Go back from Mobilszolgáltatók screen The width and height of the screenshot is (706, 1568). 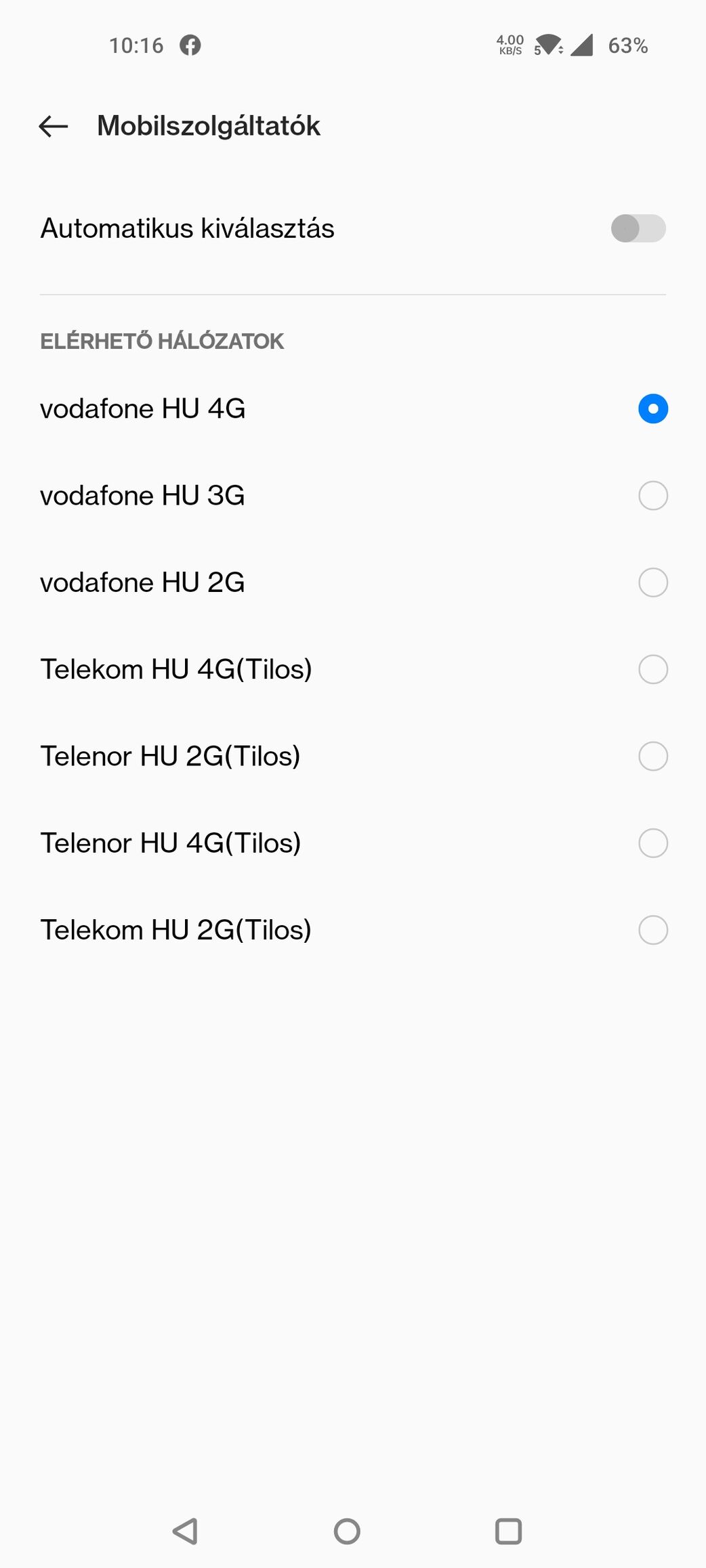pyautogui.click(x=54, y=126)
